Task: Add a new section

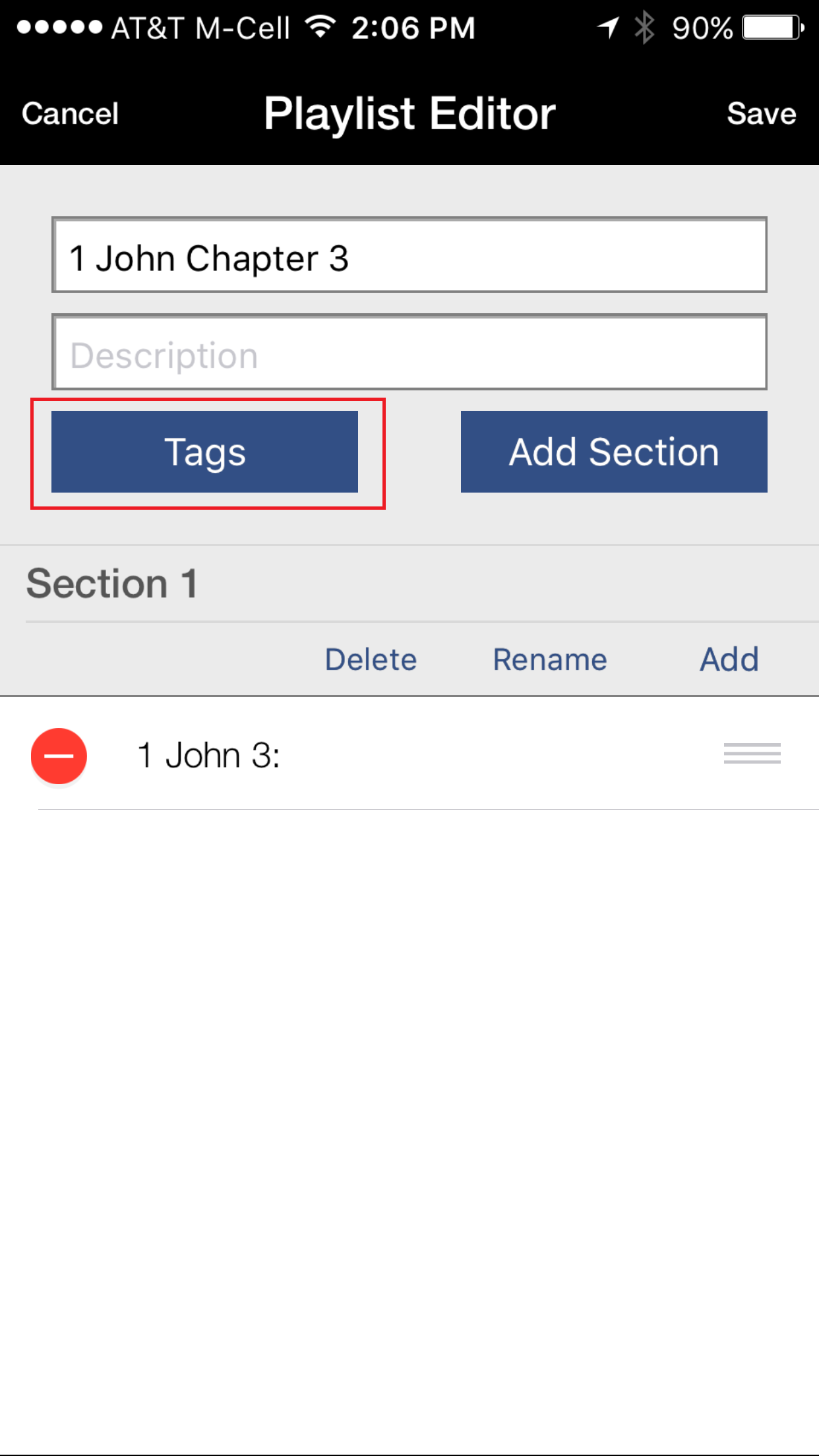Action: [614, 452]
